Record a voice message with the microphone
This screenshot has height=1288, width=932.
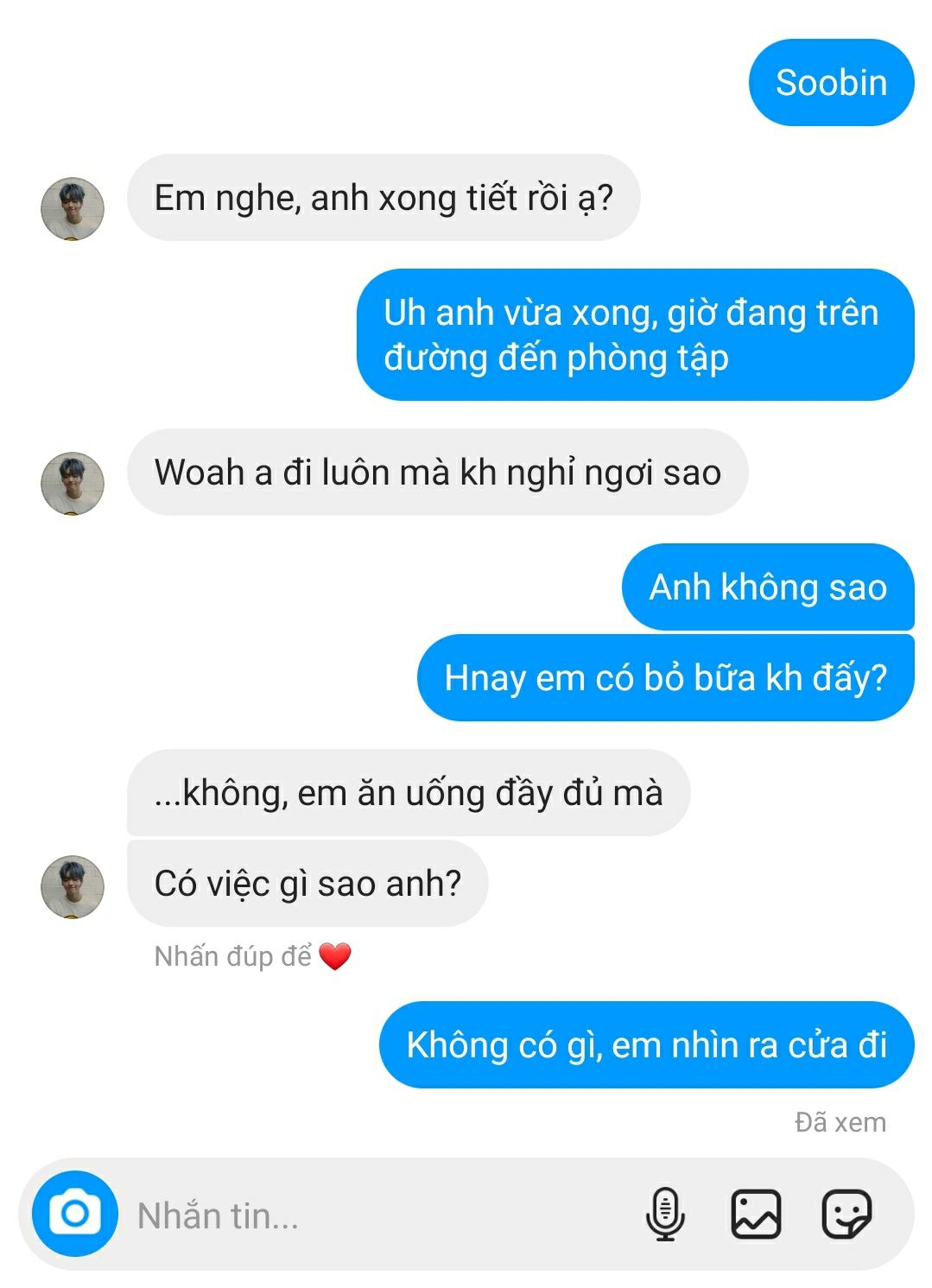tap(665, 1214)
